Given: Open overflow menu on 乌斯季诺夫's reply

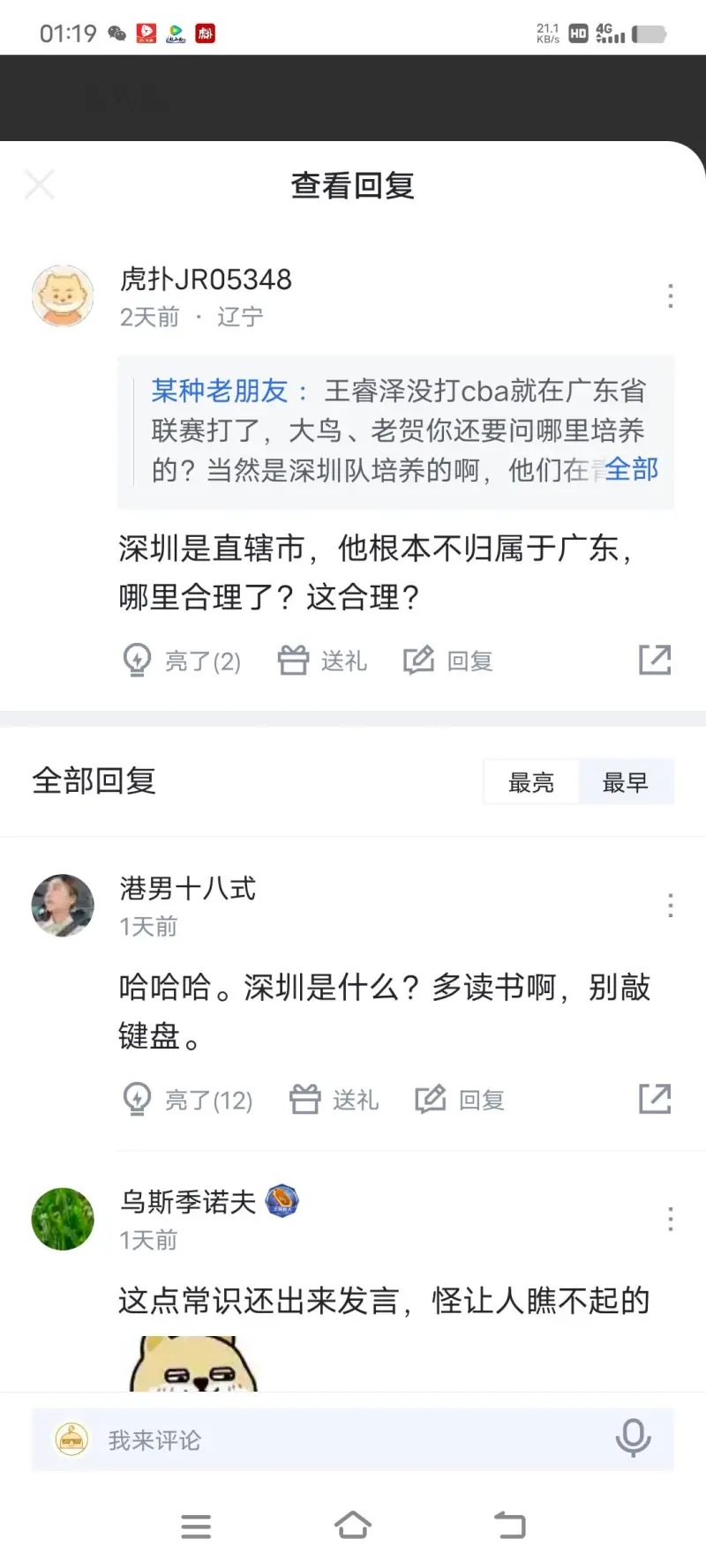Looking at the screenshot, I should coord(671,1220).
